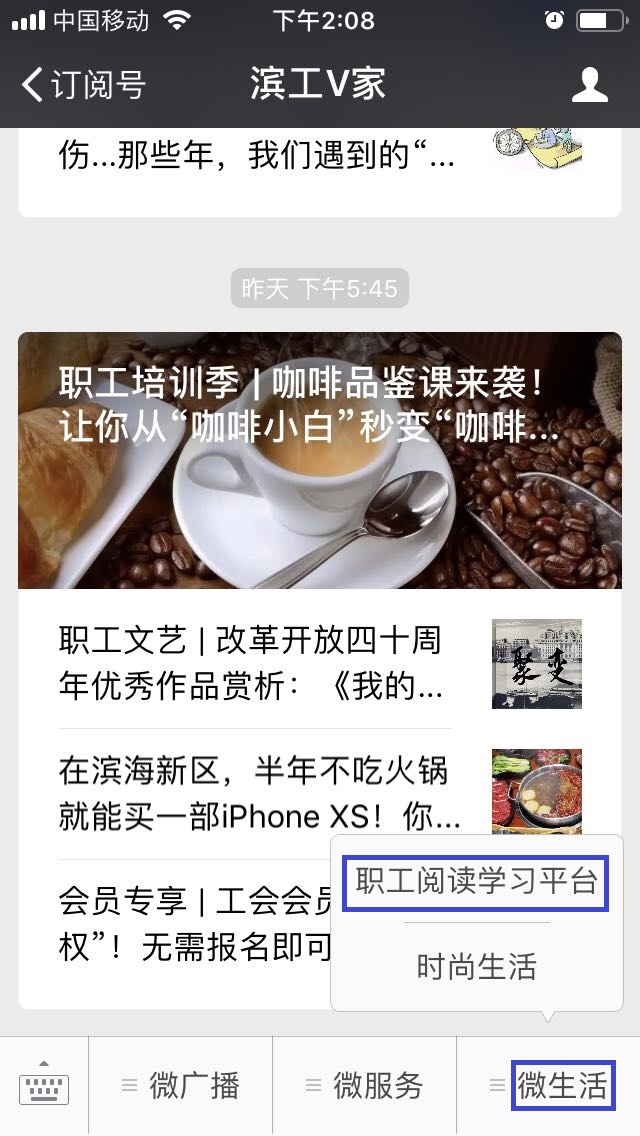640x1136 pixels.
Task: Go back to 订阅号 list
Action: (x=84, y=85)
